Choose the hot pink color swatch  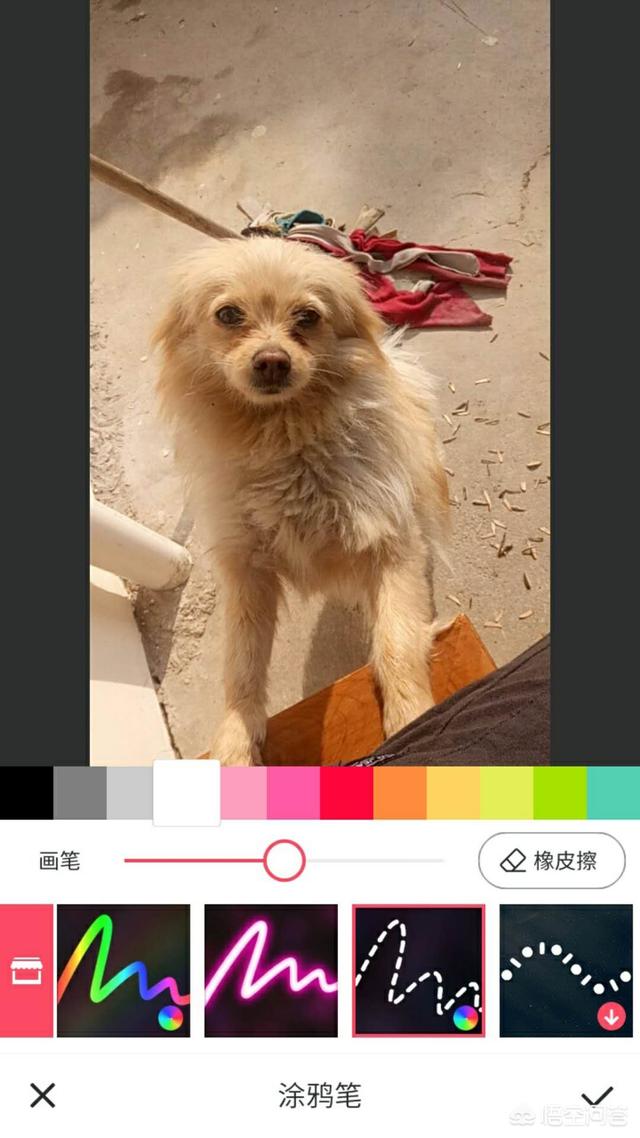293,793
